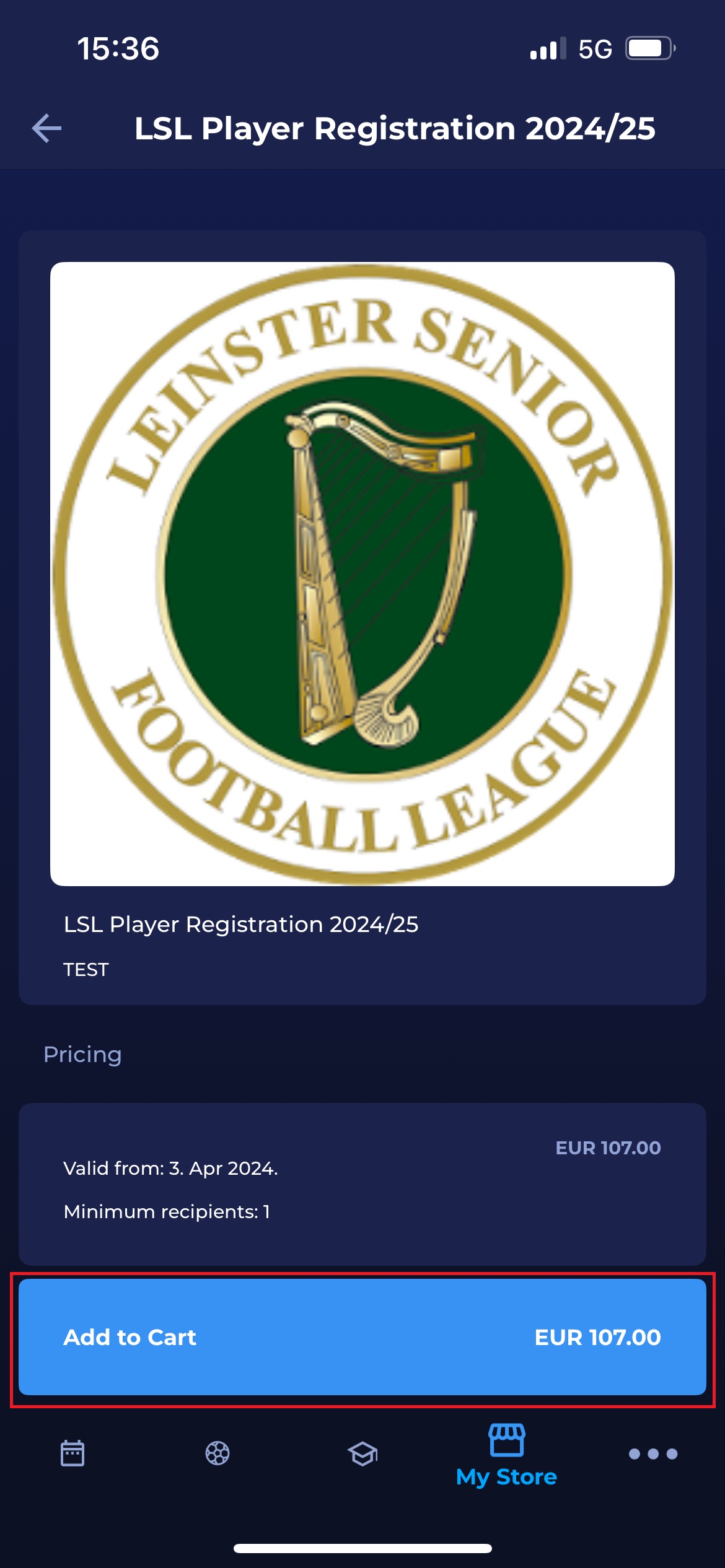Viewport: 725px width, 1568px height.
Task: Go back using the arrow icon
Action: [47, 129]
